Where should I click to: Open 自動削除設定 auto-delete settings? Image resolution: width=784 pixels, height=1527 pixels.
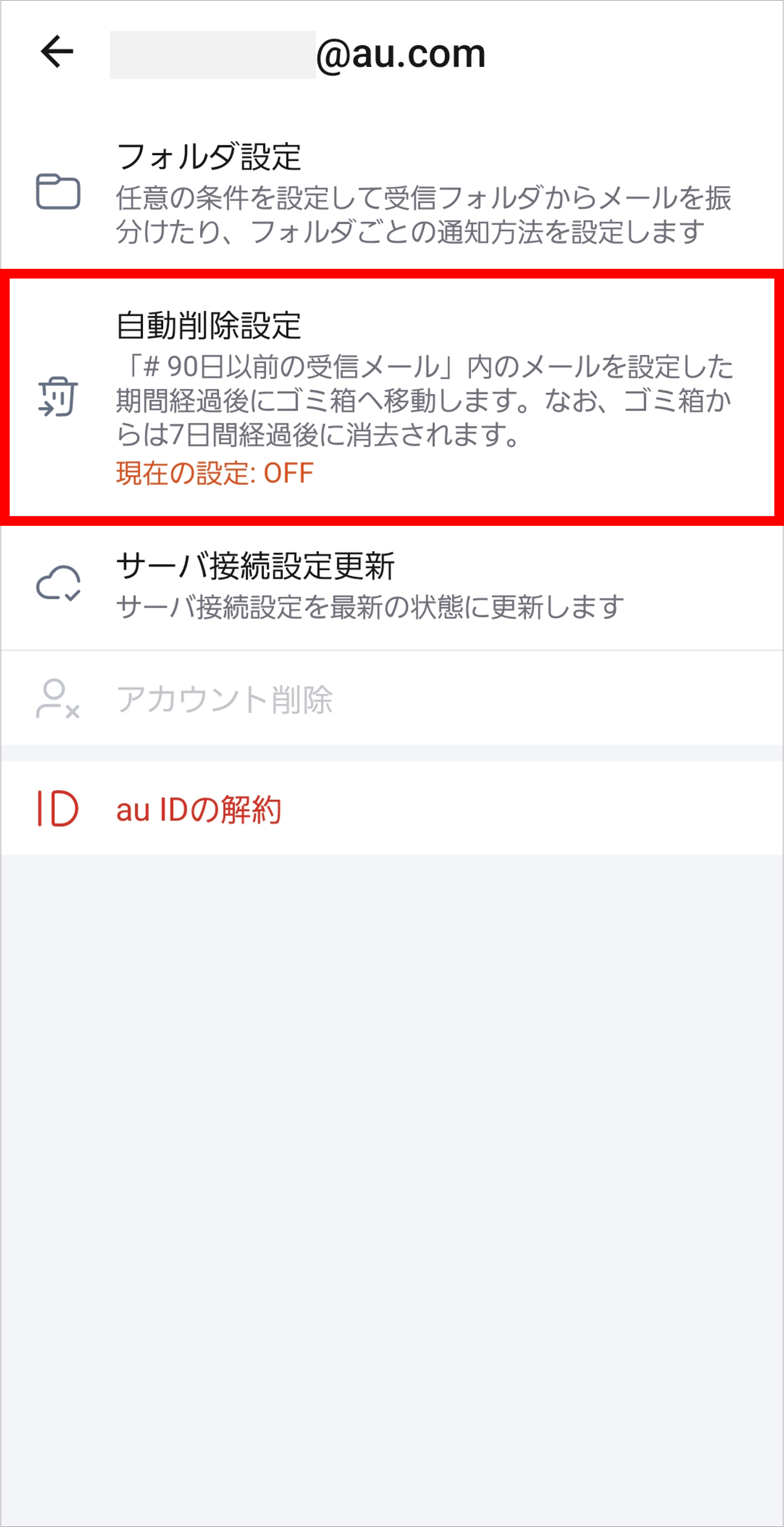click(391, 397)
